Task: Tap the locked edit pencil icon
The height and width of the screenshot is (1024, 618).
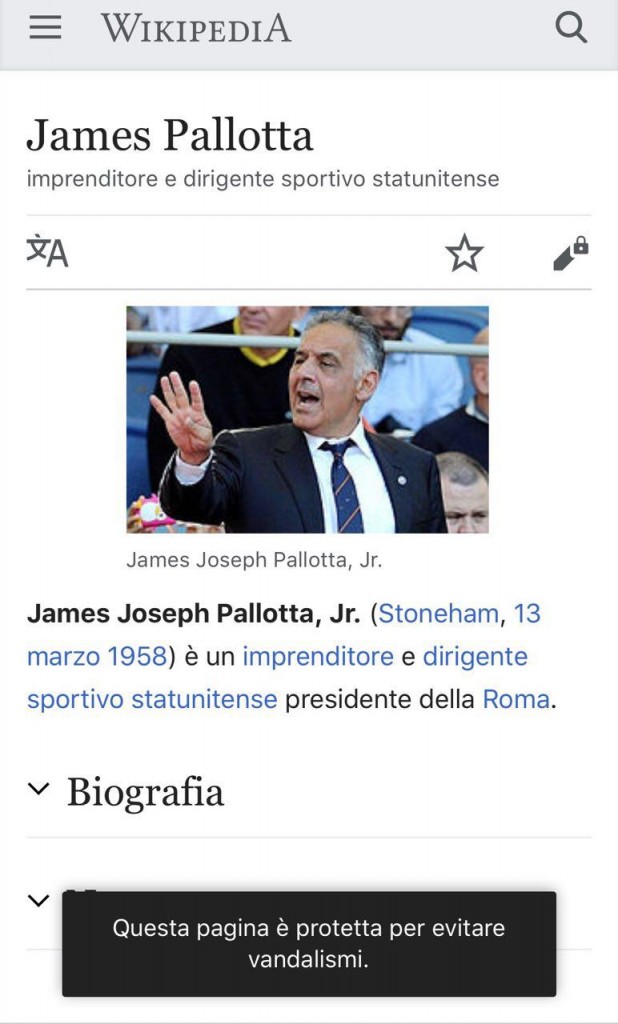Action: [x=570, y=253]
